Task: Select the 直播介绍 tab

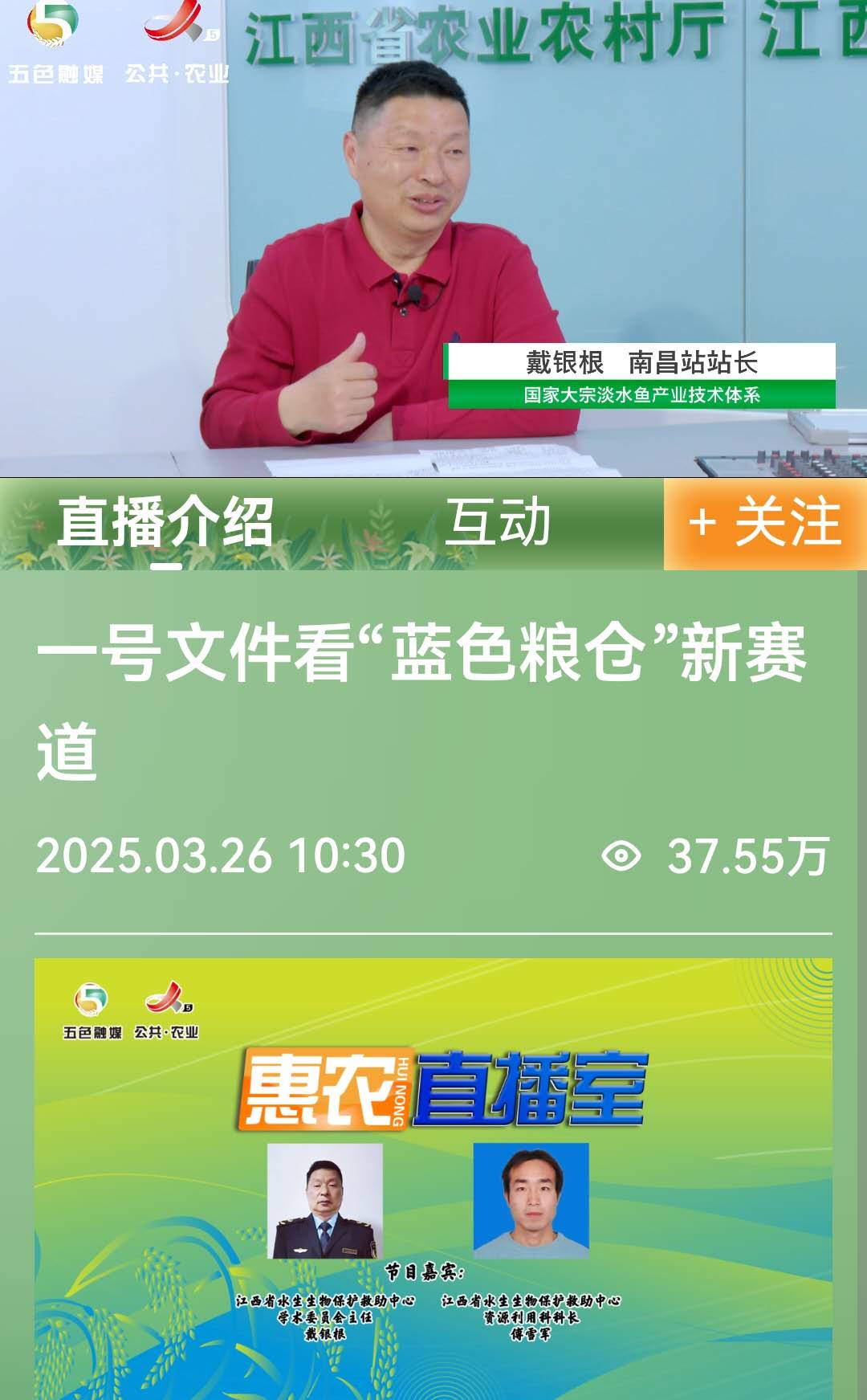Action: (166, 523)
